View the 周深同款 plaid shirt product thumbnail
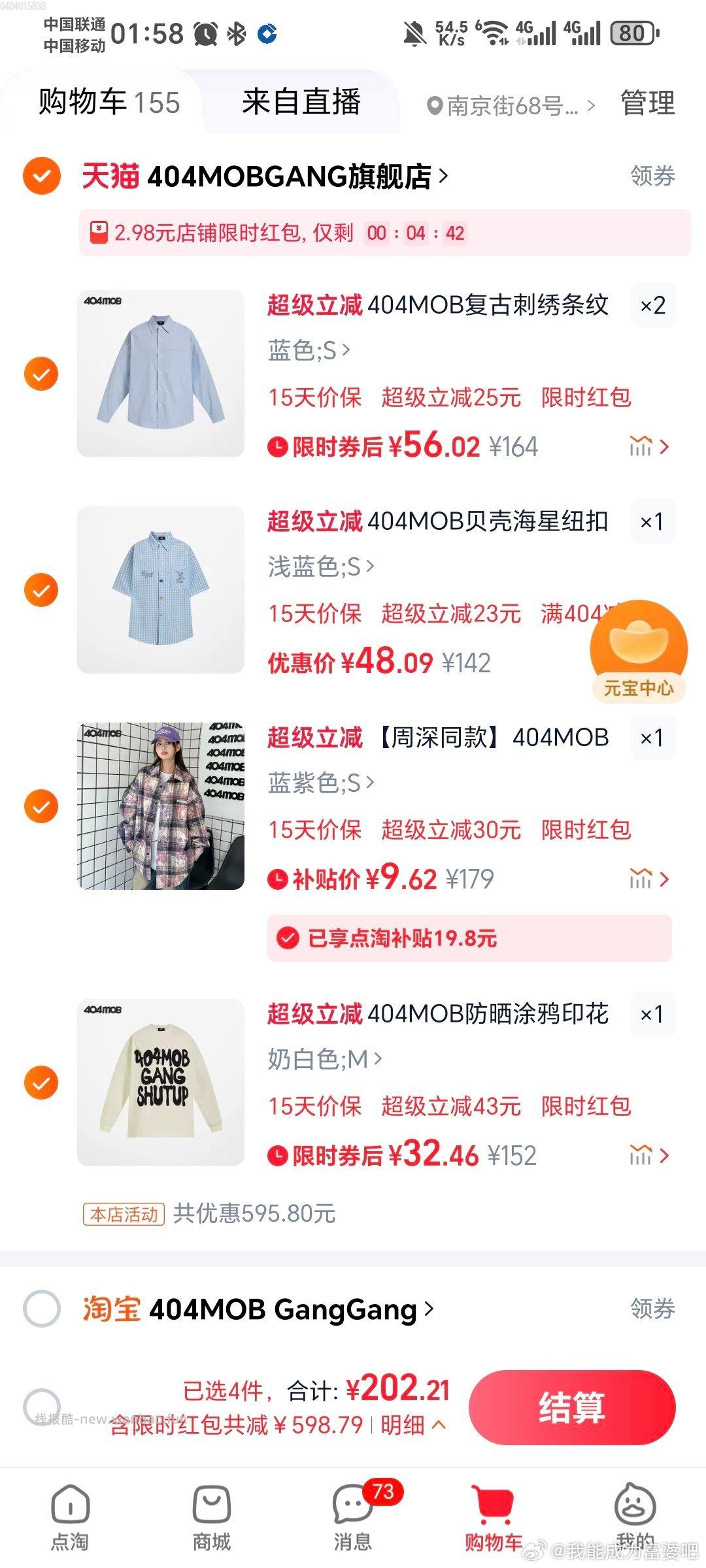 160,805
